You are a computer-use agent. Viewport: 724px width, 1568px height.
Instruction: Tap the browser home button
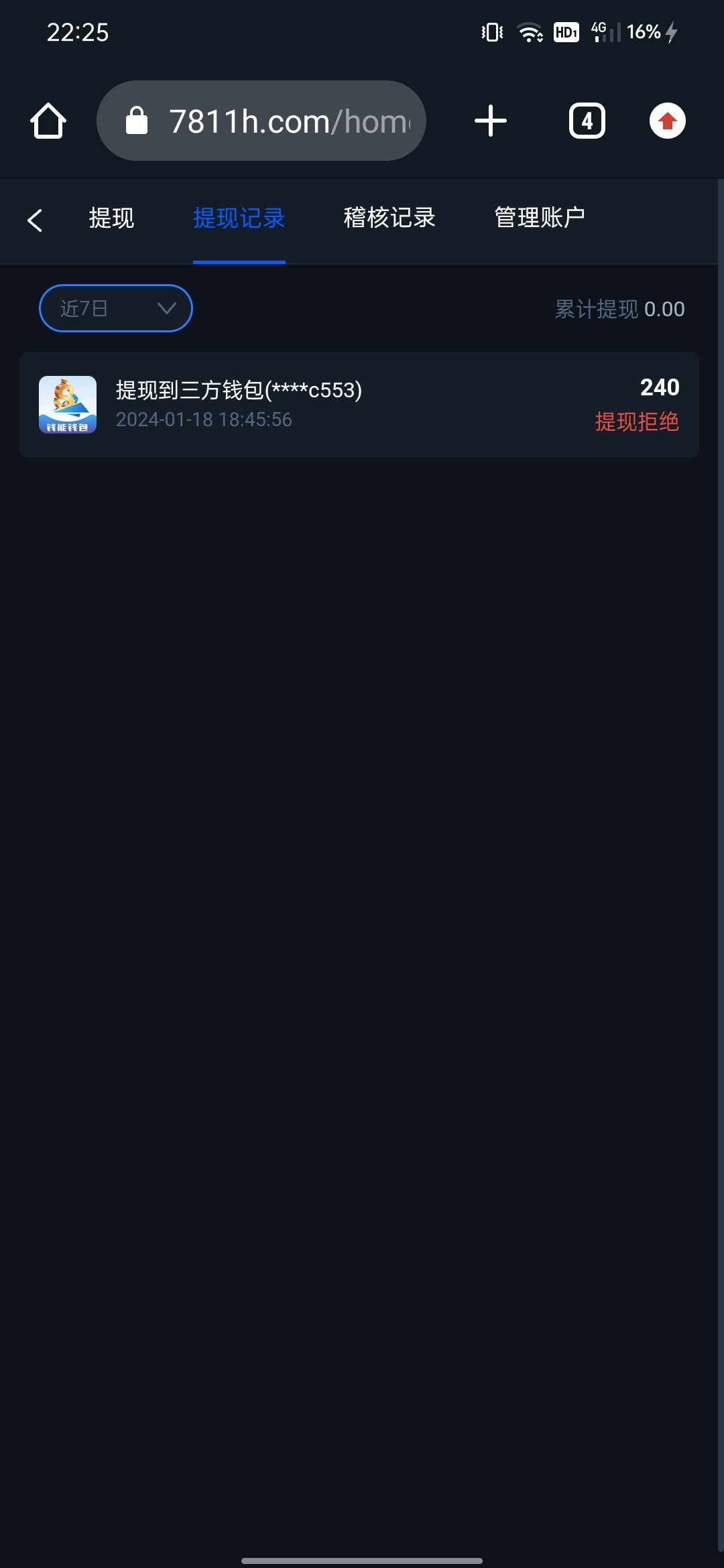(48, 121)
